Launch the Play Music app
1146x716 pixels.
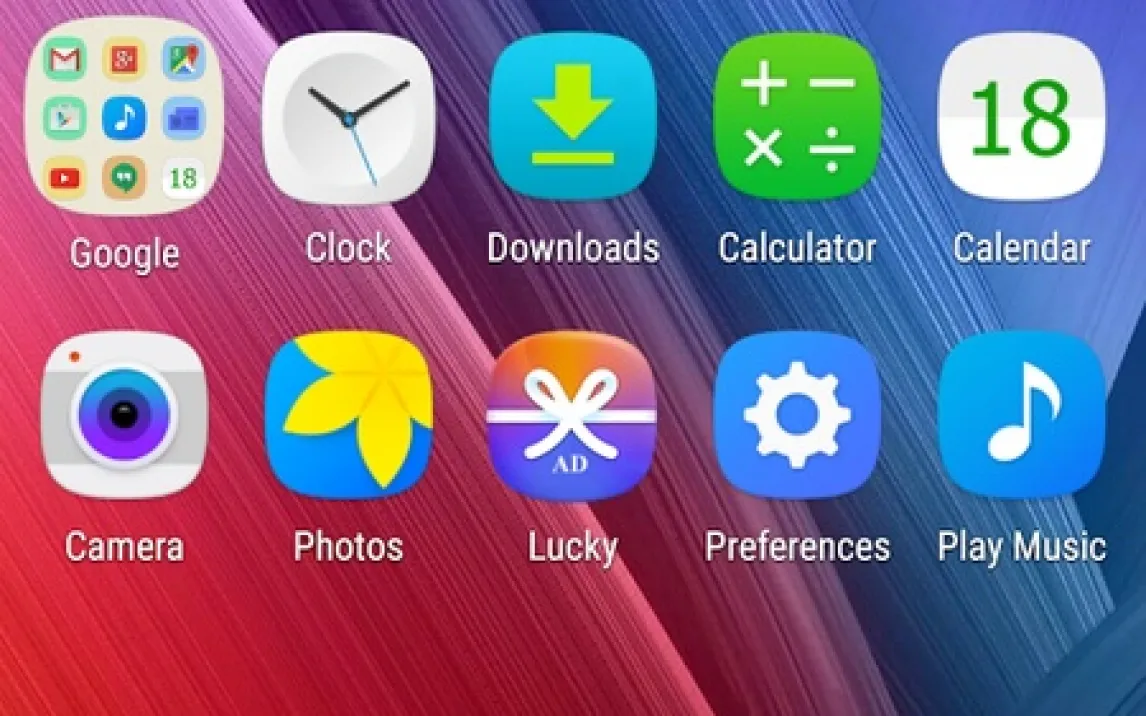point(1021,415)
